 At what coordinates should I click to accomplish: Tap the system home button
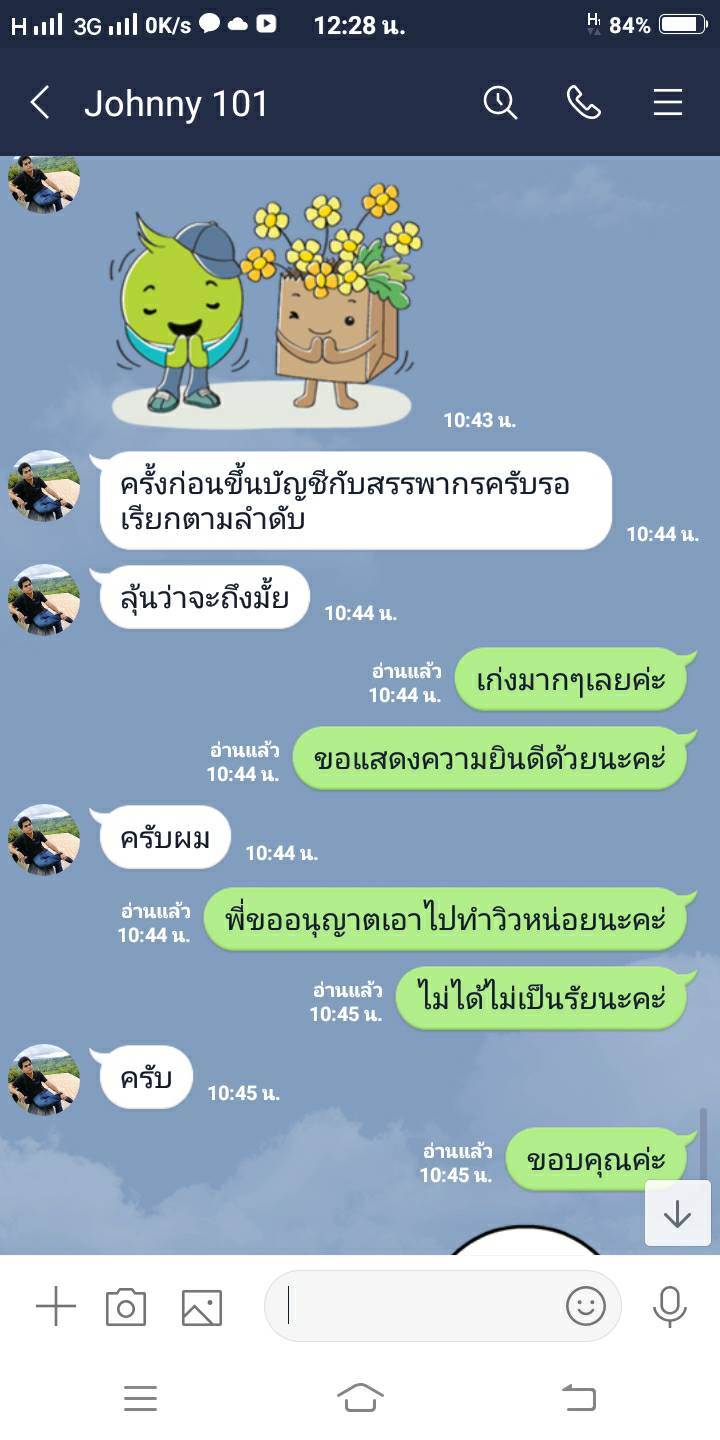tap(360, 1397)
